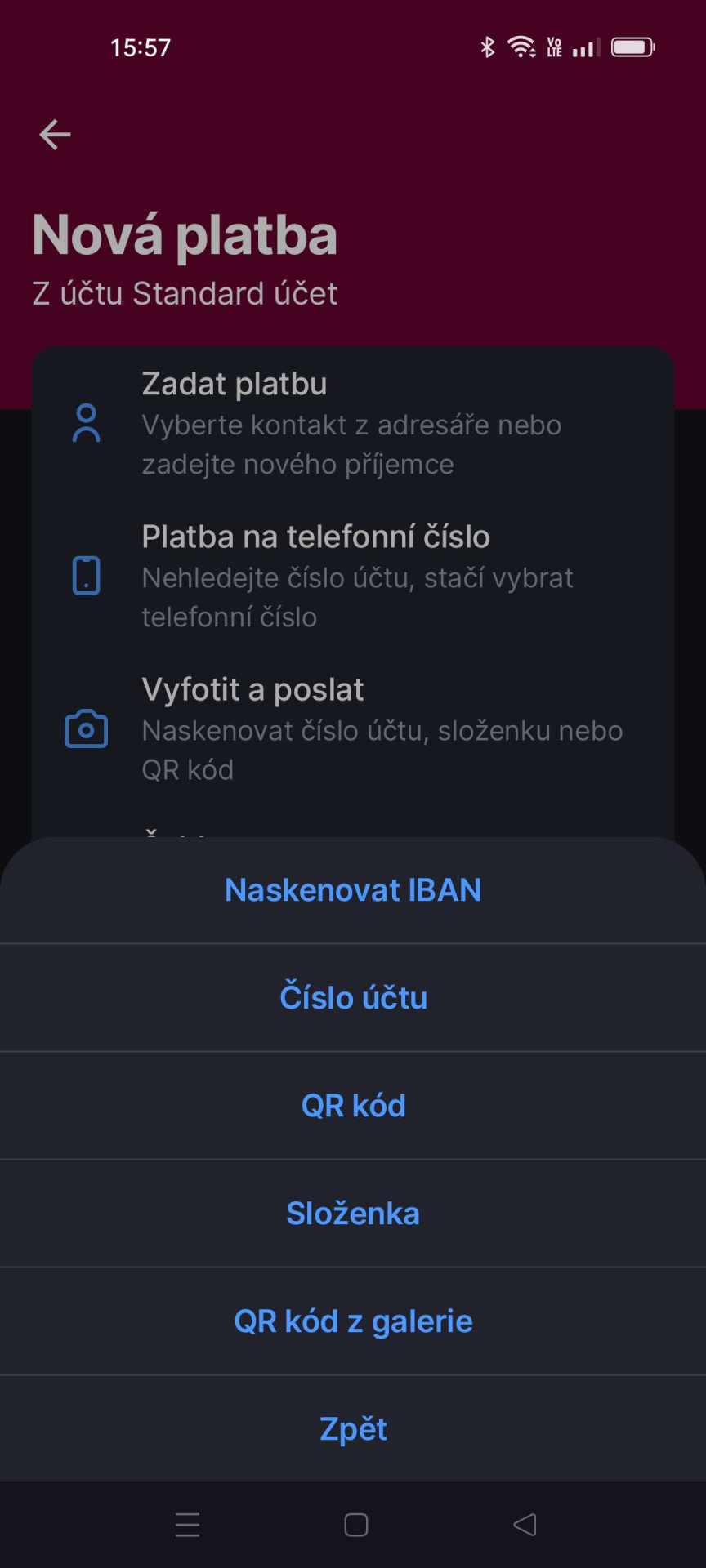The width and height of the screenshot is (706, 1568).
Task: Tap the clock showing 15:57
Action: [140, 47]
